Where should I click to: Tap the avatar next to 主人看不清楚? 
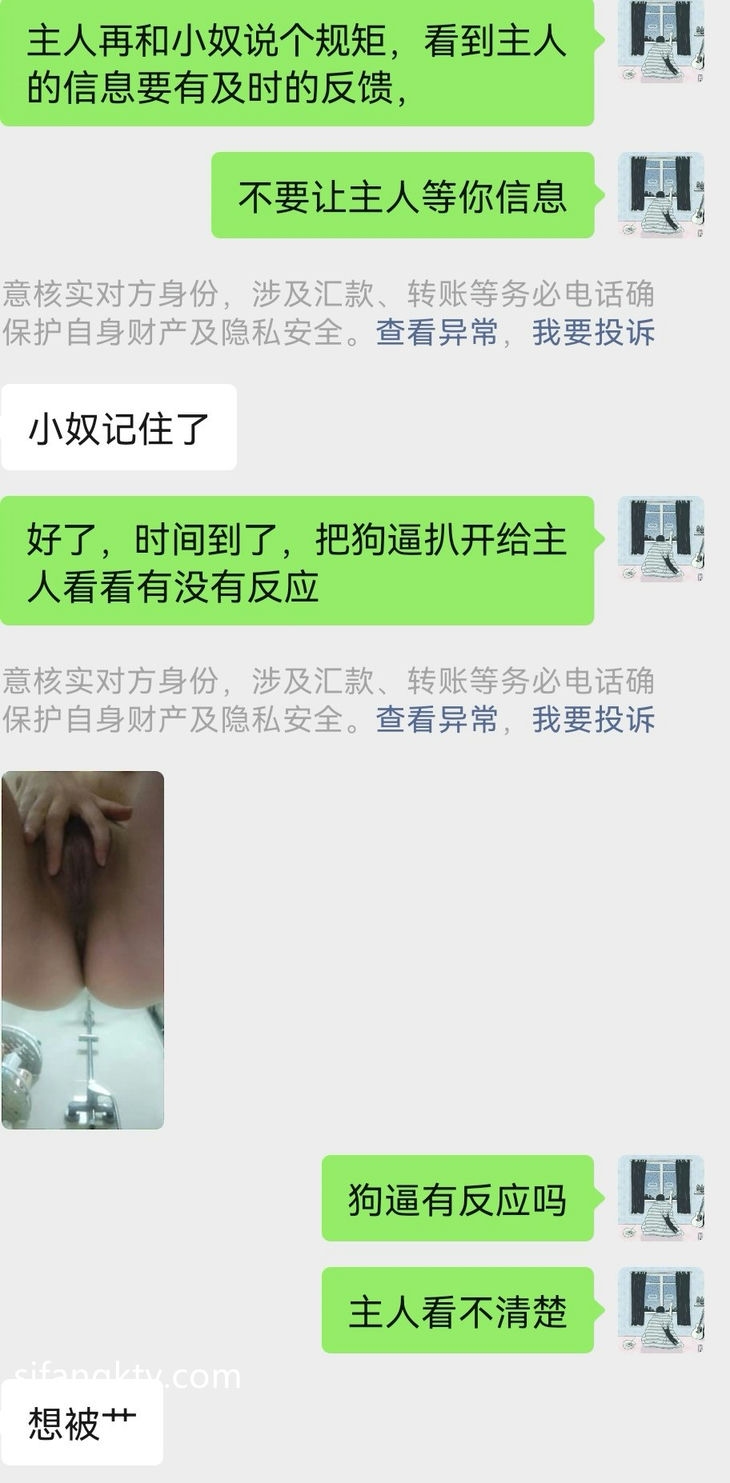(x=661, y=1310)
